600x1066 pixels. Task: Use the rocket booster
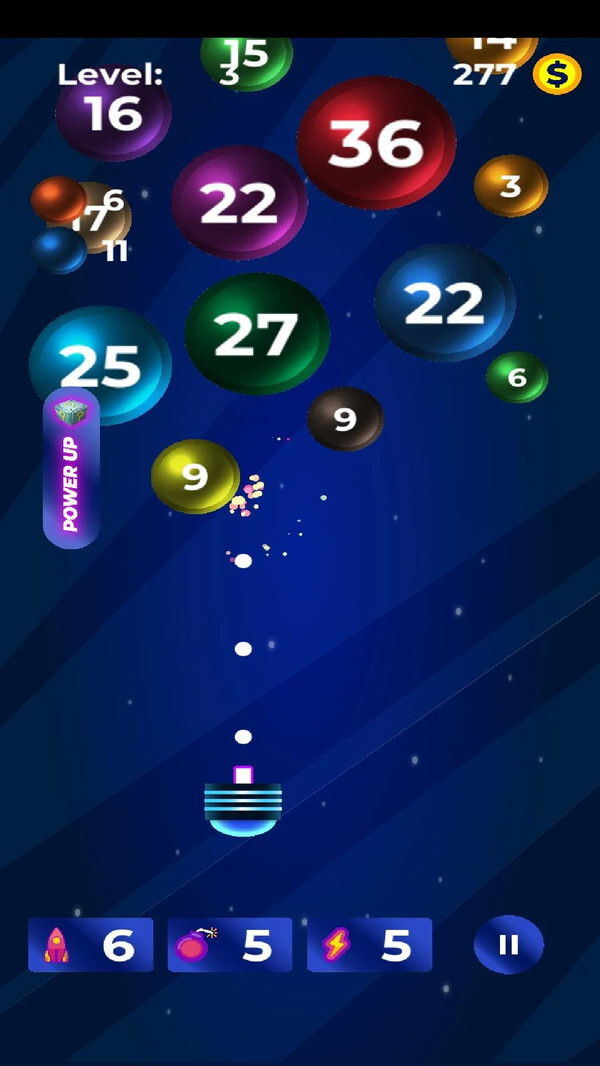(90, 944)
